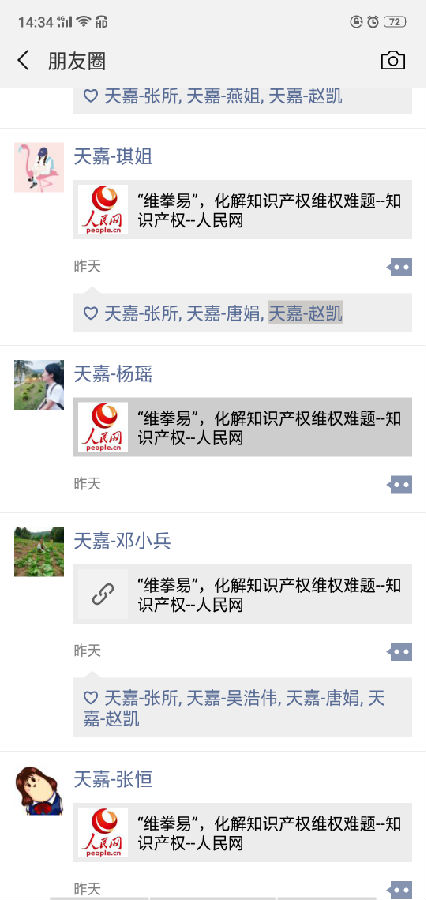The image size is (426, 900).
Task: Open the article shared by 天嘉-张恒
Action: tap(242, 833)
